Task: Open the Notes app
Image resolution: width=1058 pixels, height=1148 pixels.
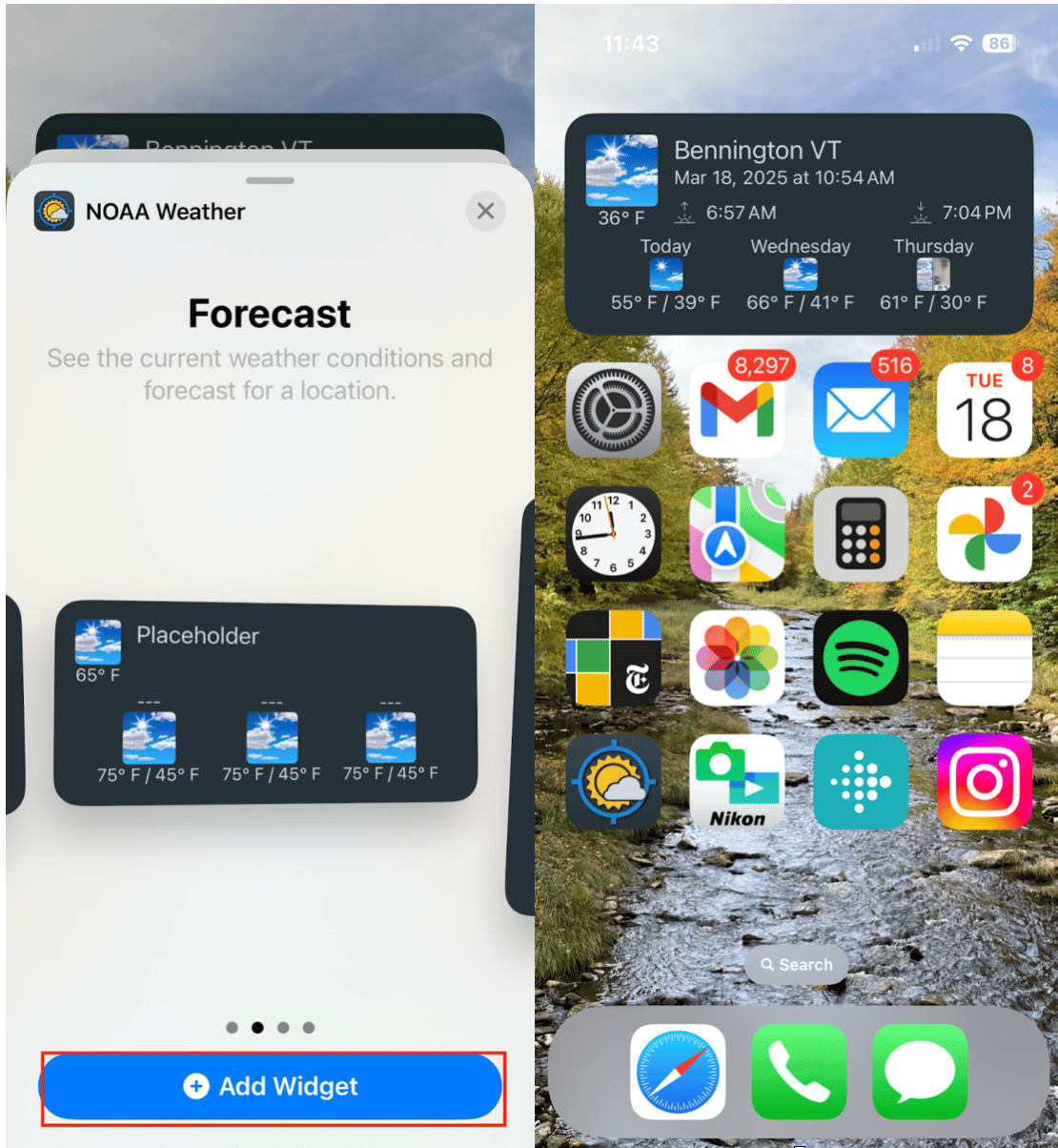Action: [x=984, y=658]
